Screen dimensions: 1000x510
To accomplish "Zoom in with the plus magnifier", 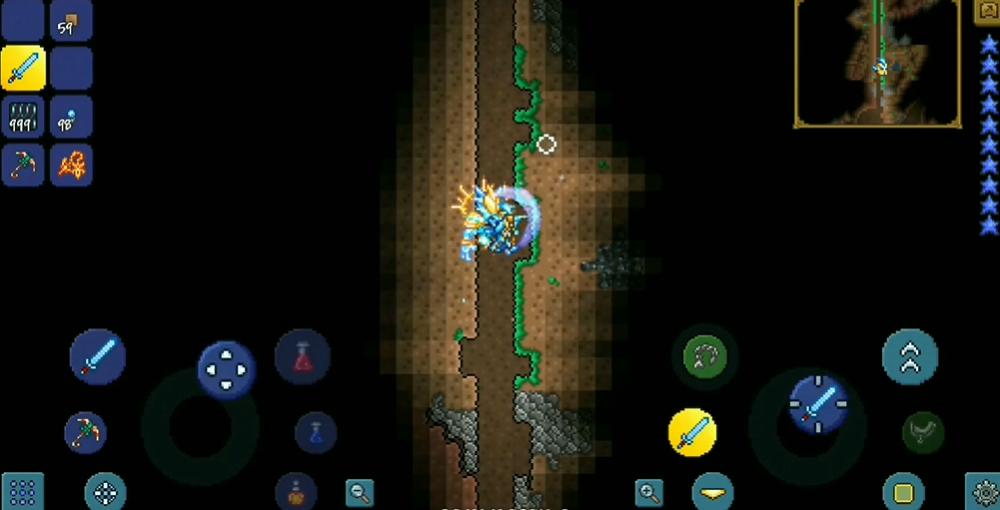I will 649,492.
